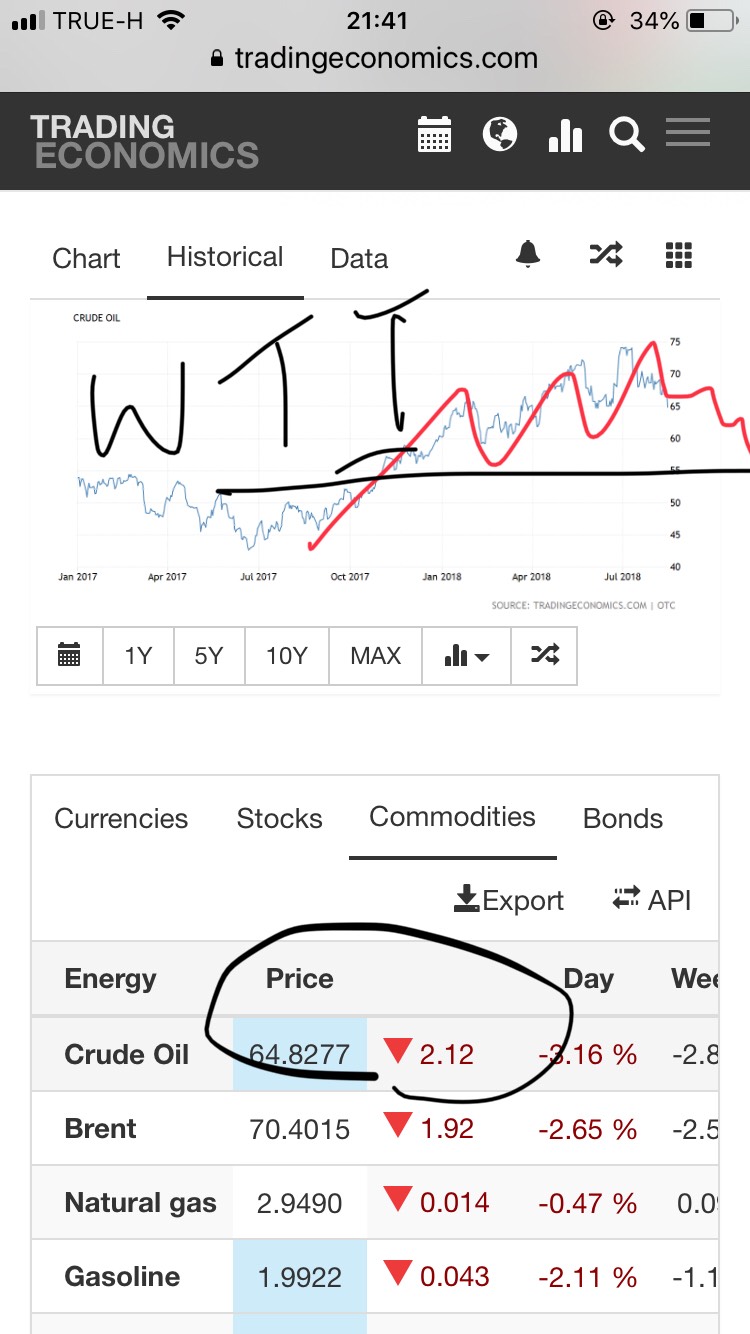Select the 10Y chart range
Viewport: 750px width, 1334px height.
(286, 656)
